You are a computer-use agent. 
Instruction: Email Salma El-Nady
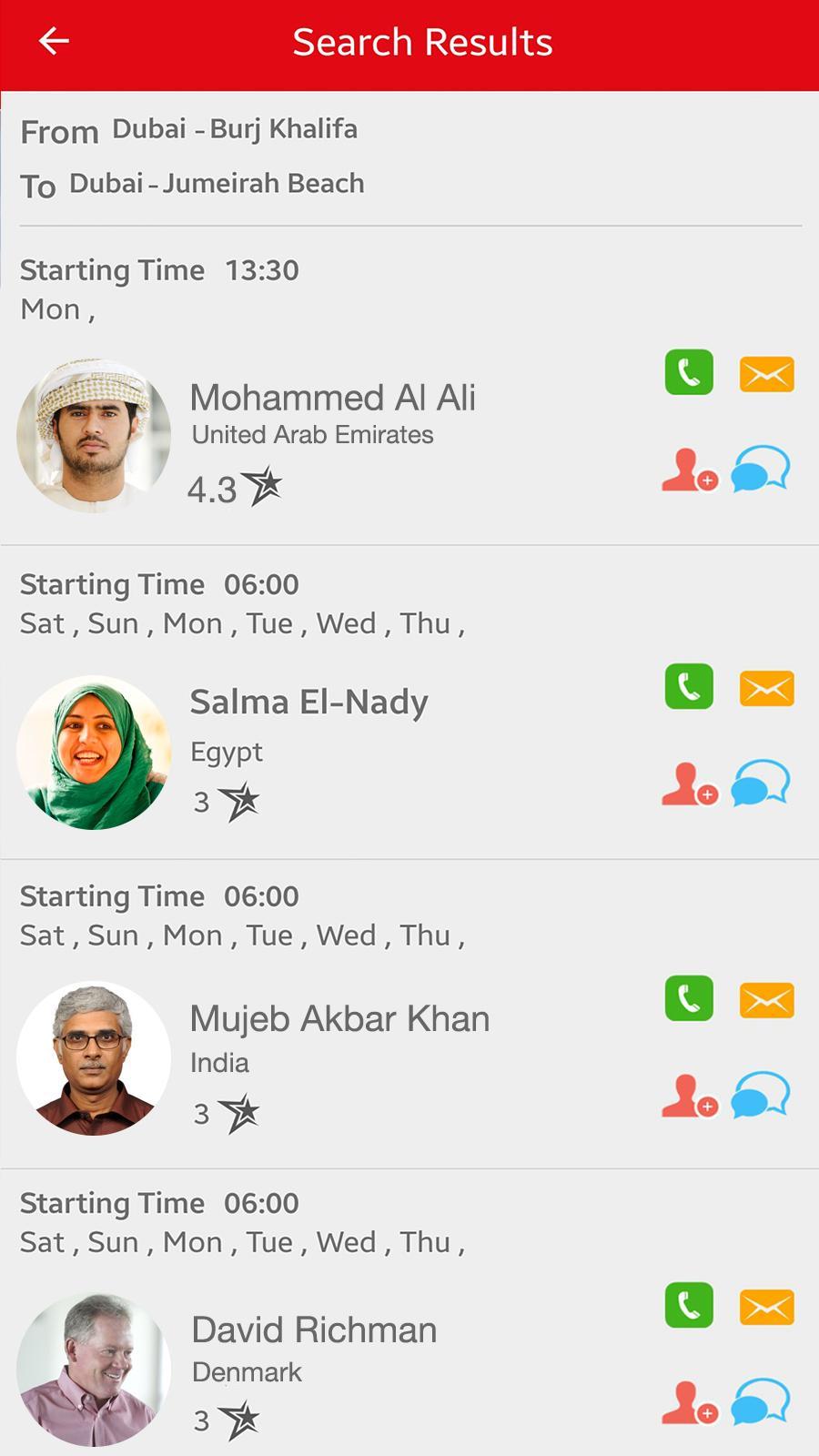click(766, 688)
